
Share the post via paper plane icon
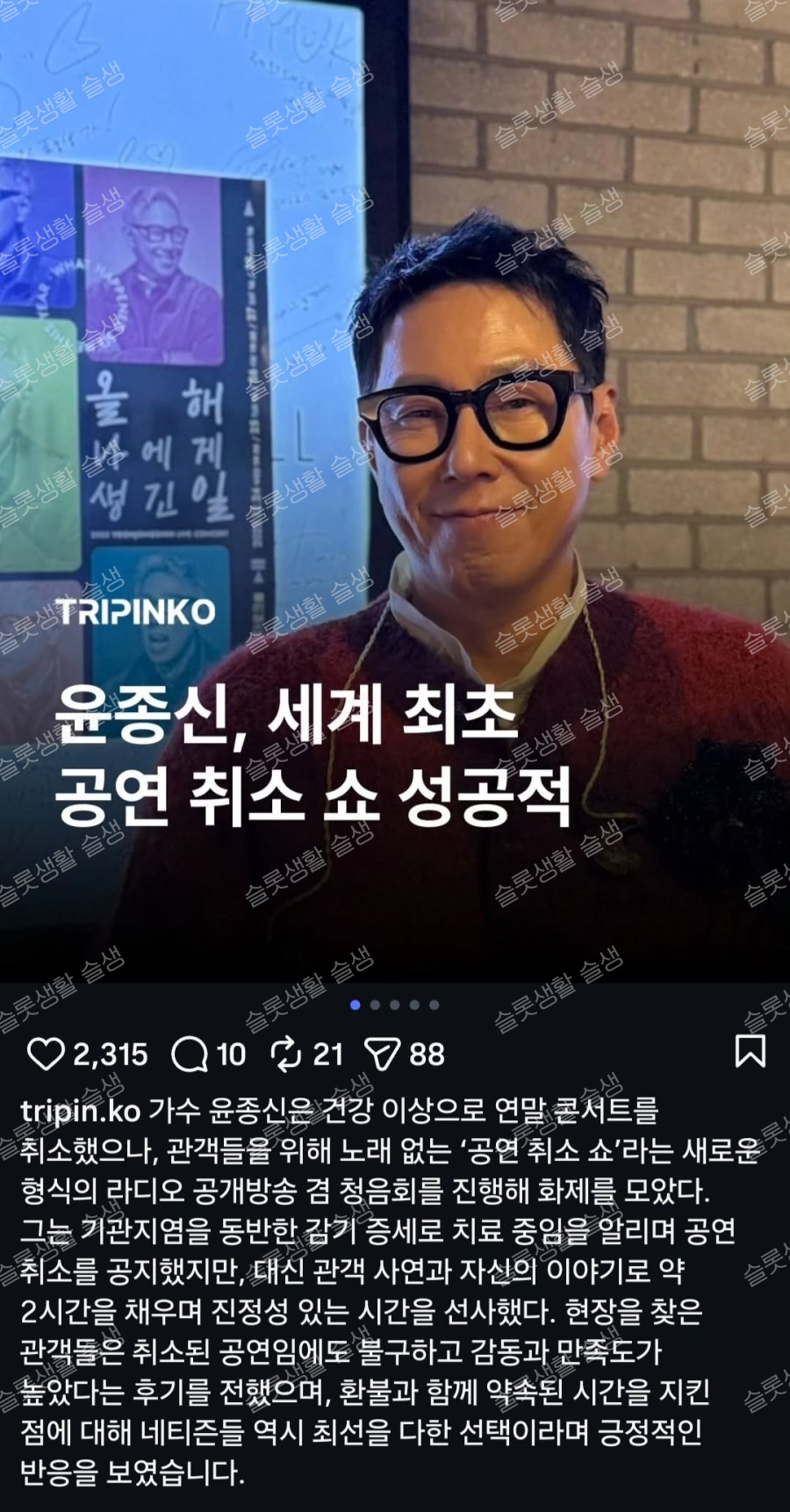tap(383, 1055)
